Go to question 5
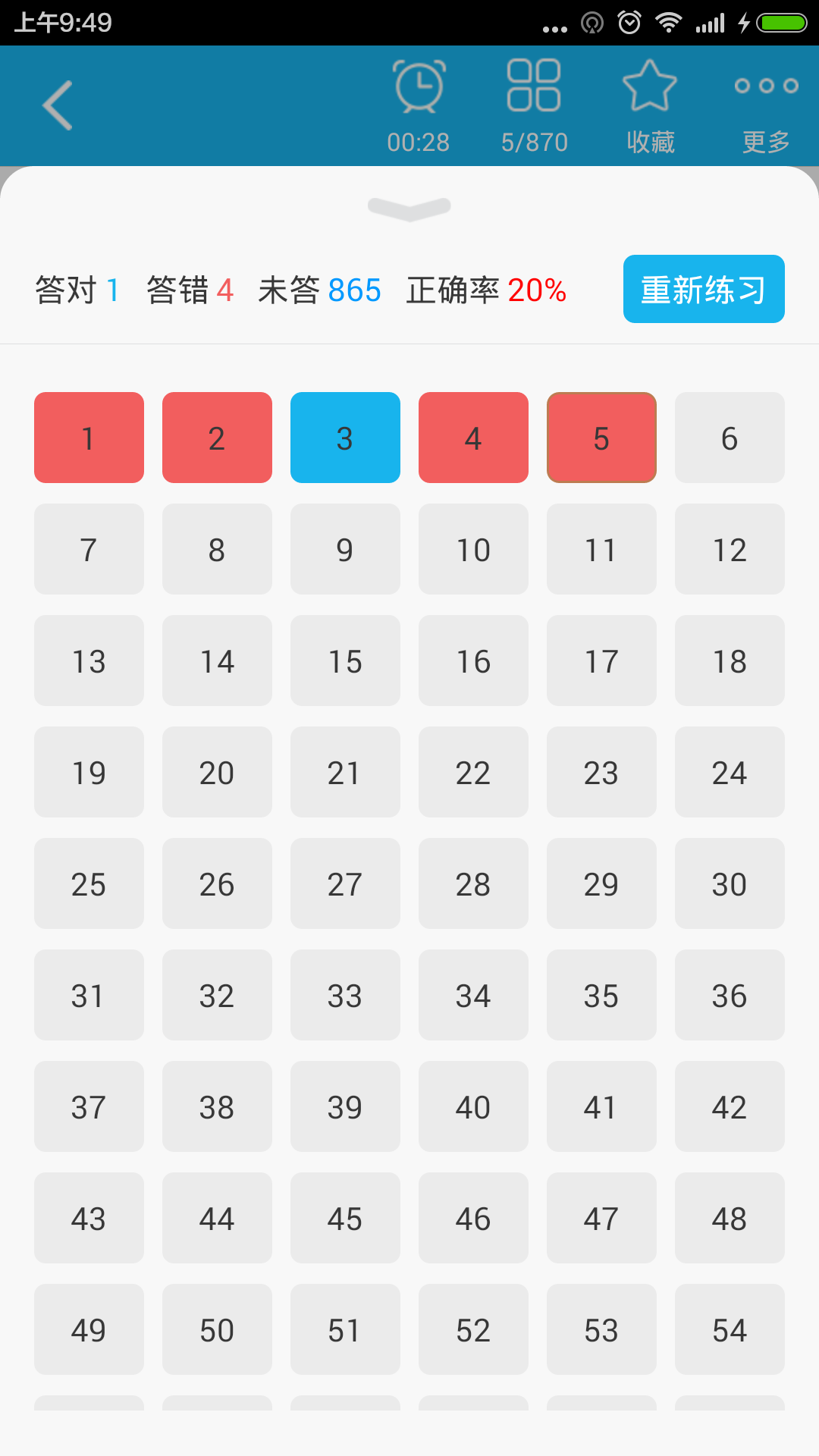The height and width of the screenshot is (1456, 819). point(601,438)
